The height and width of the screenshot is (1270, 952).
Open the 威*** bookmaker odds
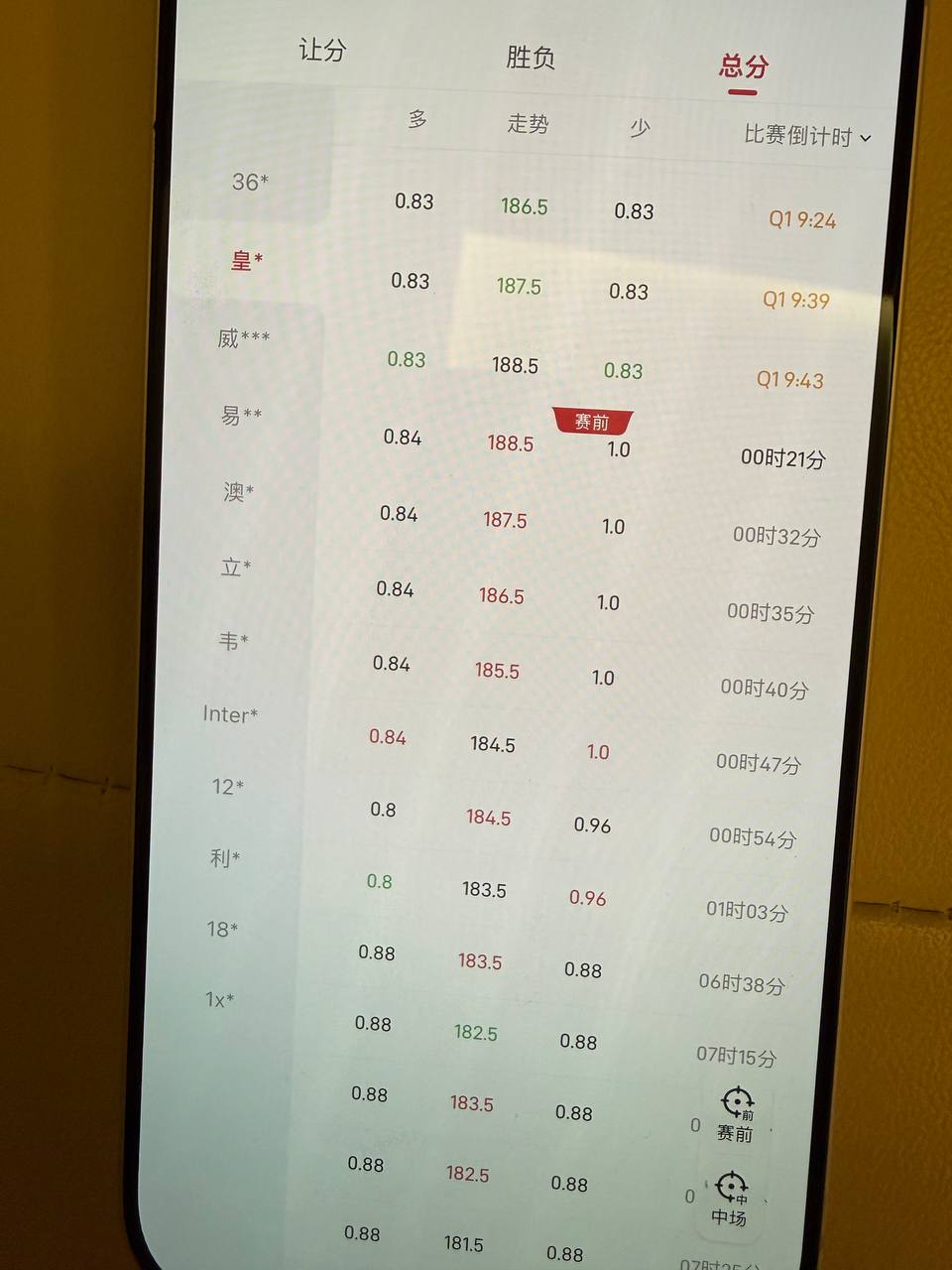pos(243,338)
